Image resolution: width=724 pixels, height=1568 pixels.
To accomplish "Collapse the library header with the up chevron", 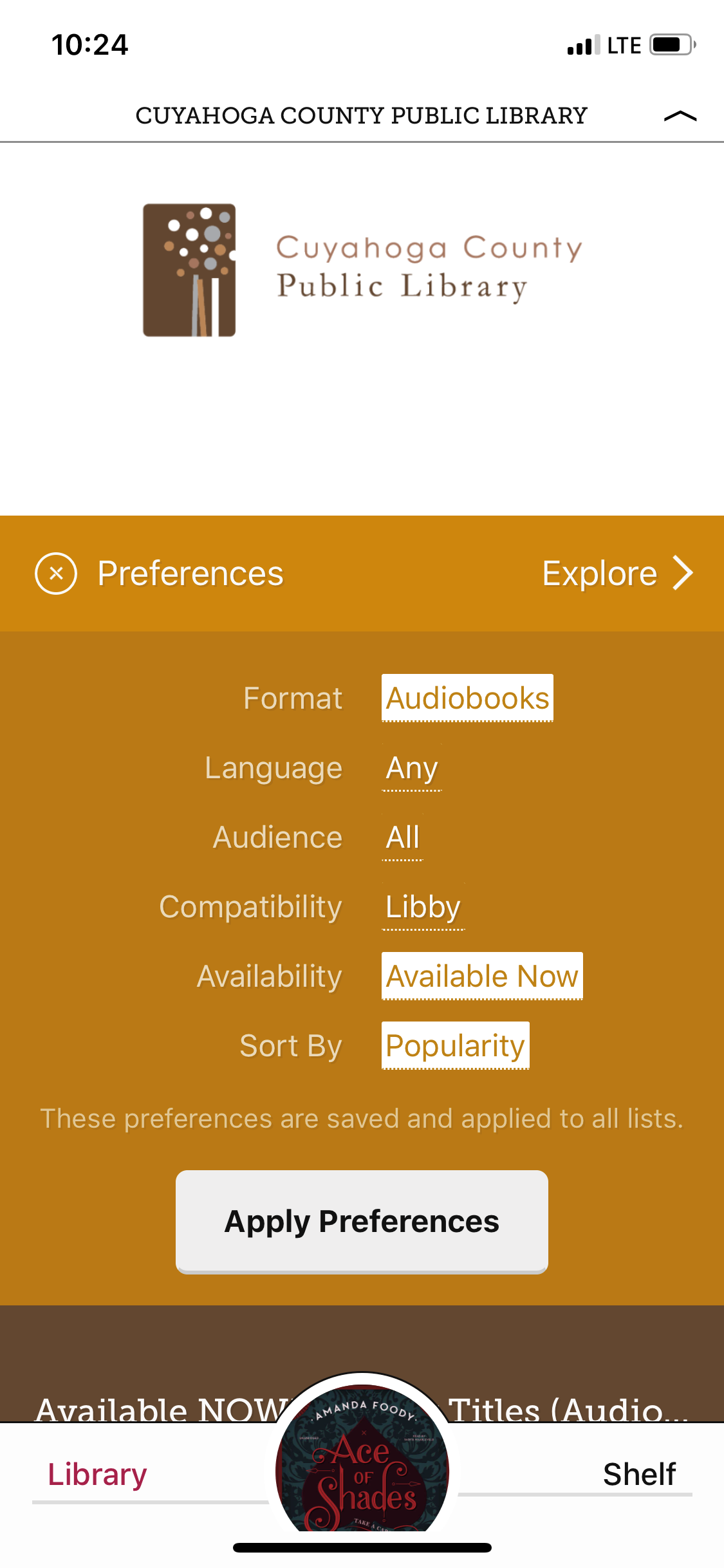I will (x=680, y=117).
